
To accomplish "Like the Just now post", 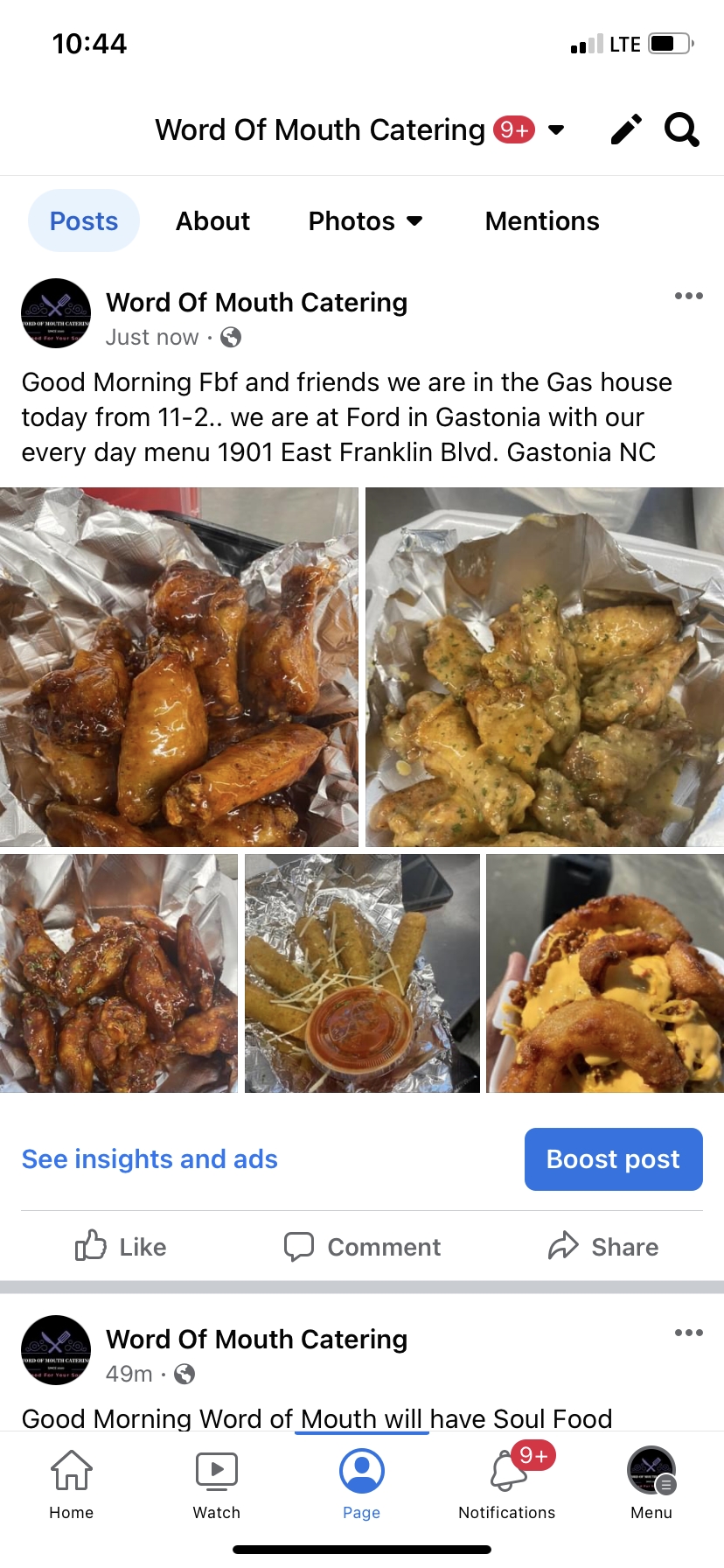I will (x=121, y=1247).
